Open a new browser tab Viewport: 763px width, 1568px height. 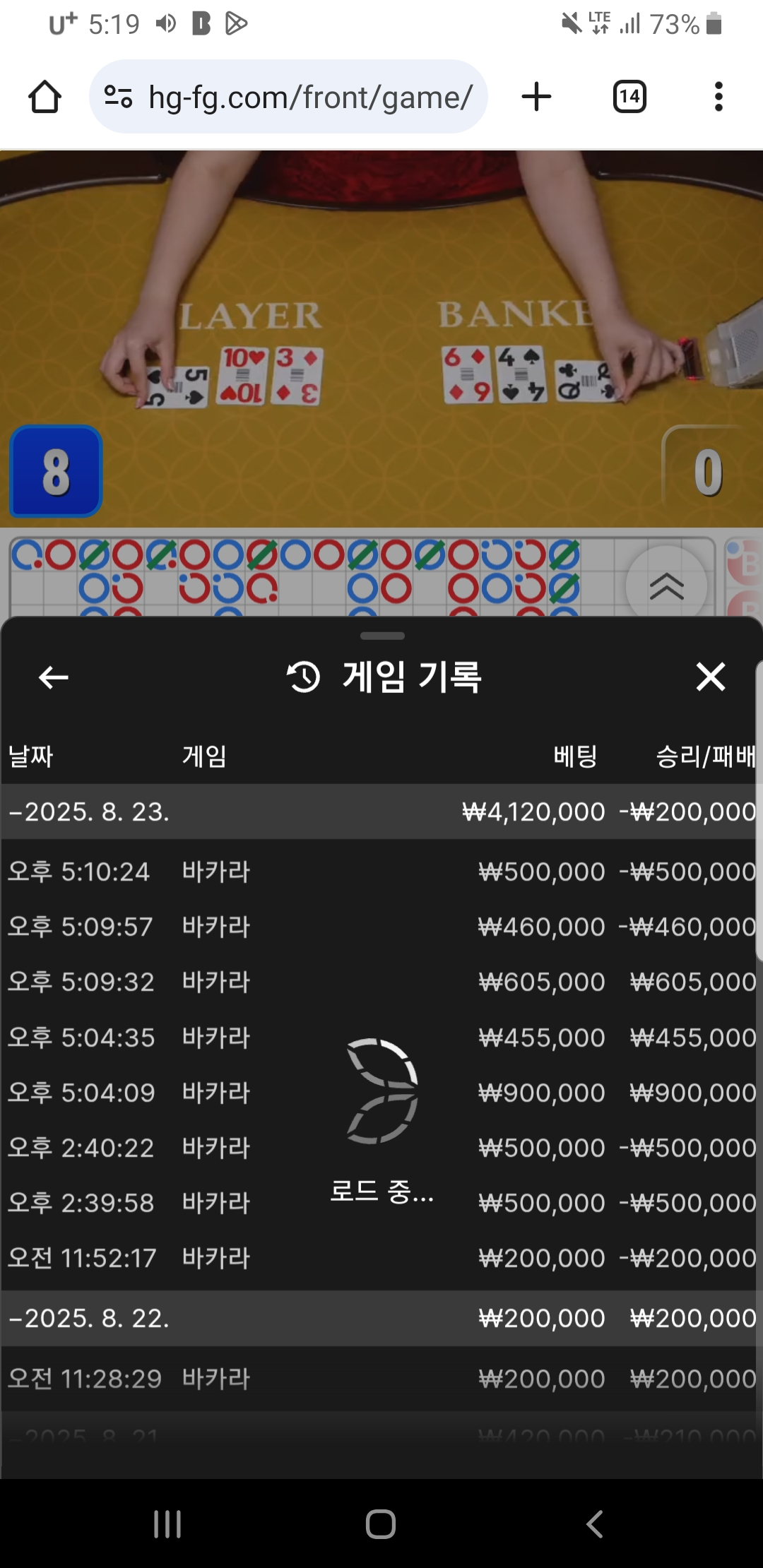click(536, 97)
